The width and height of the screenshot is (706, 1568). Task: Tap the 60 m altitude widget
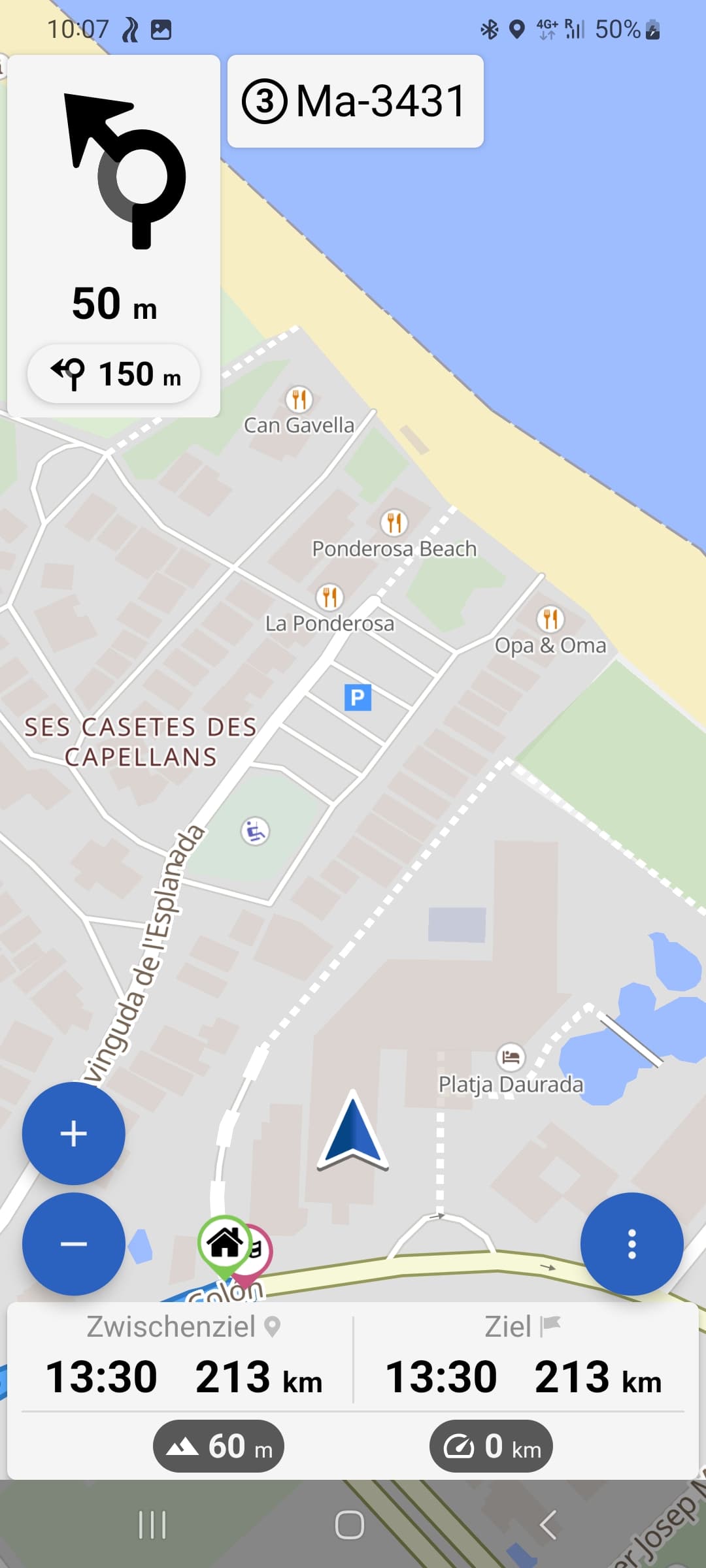tap(218, 1446)
